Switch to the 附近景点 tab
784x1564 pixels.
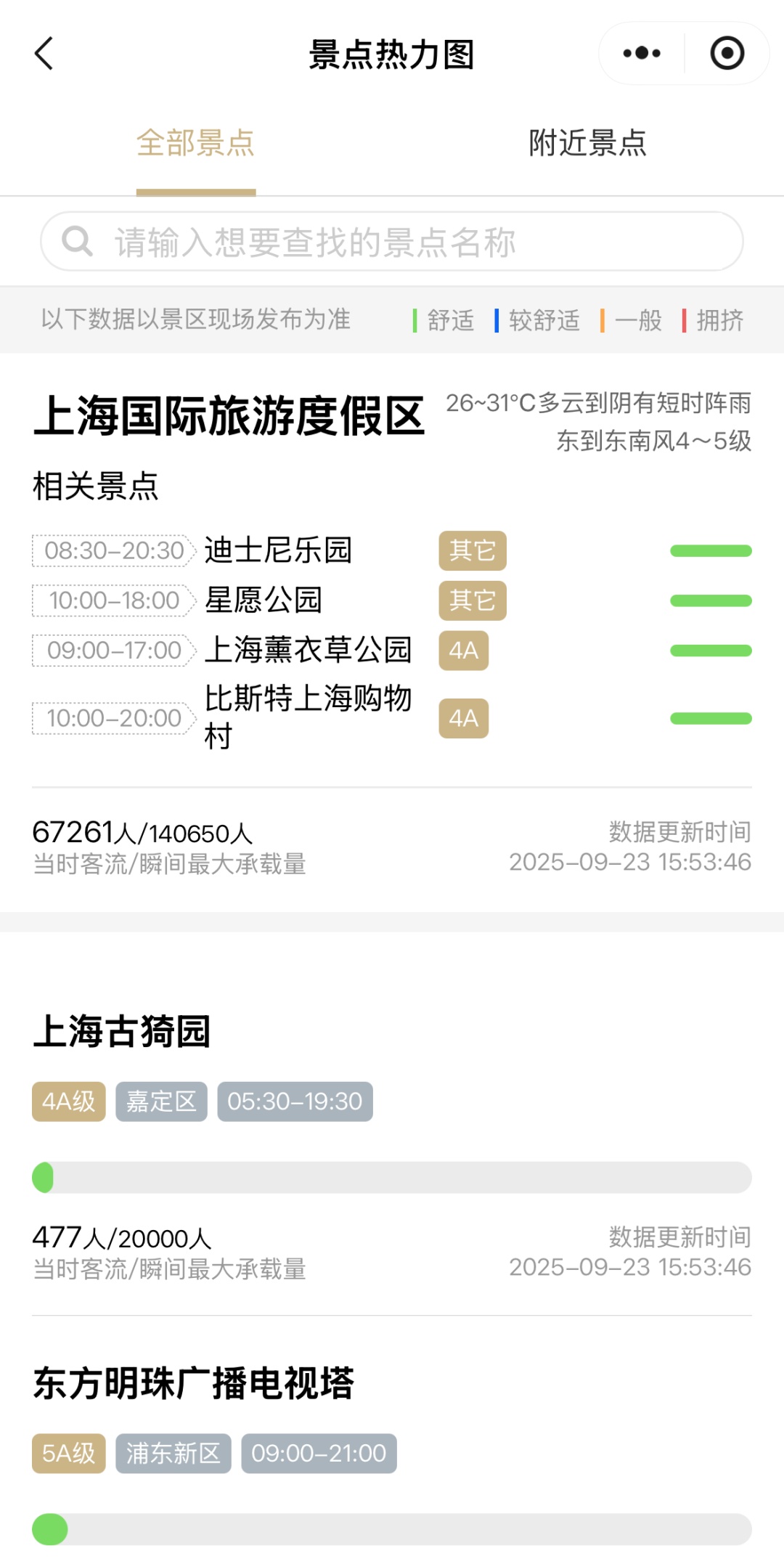pos(587,143)
